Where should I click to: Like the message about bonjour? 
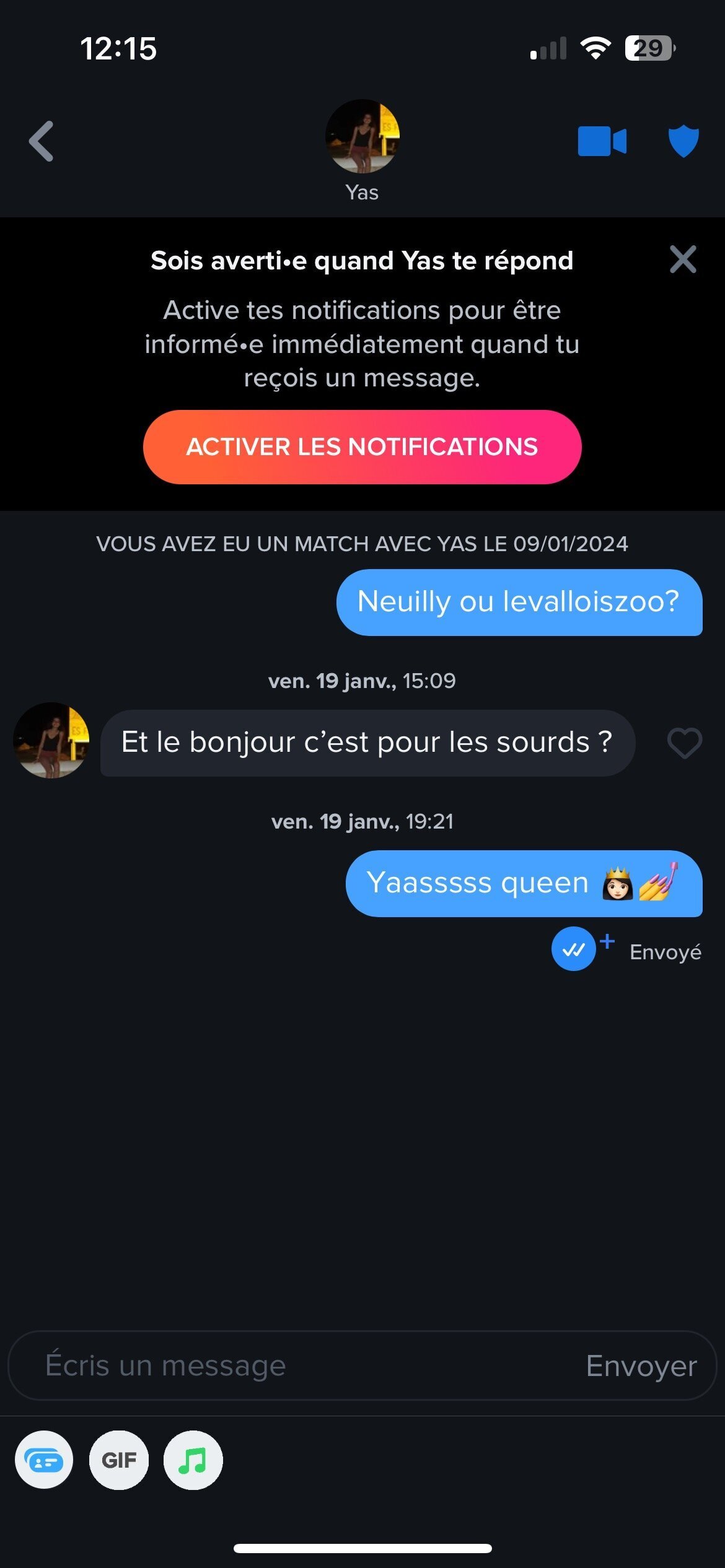[684, 743]
